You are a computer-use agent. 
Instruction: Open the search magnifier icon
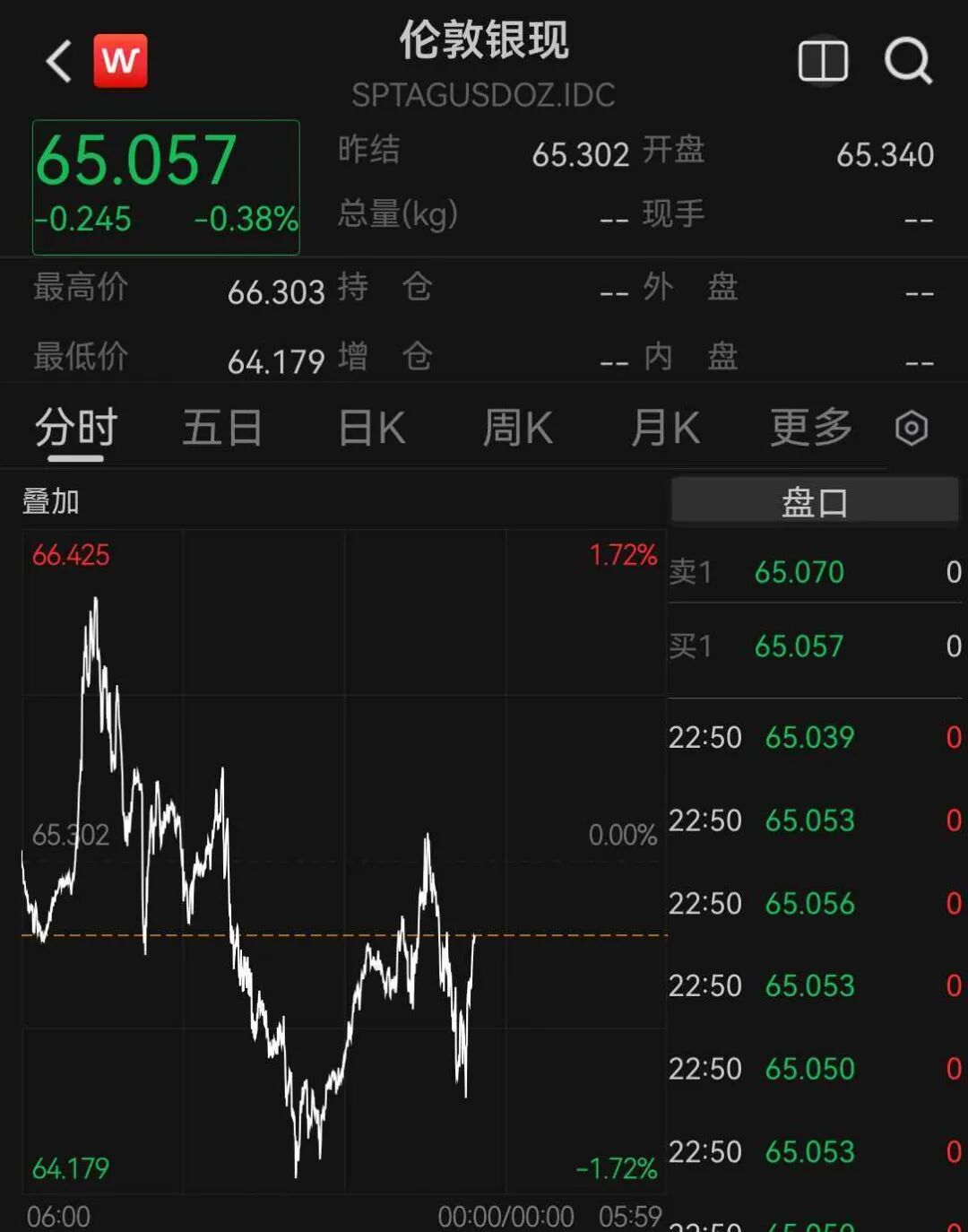coord(908,62)
